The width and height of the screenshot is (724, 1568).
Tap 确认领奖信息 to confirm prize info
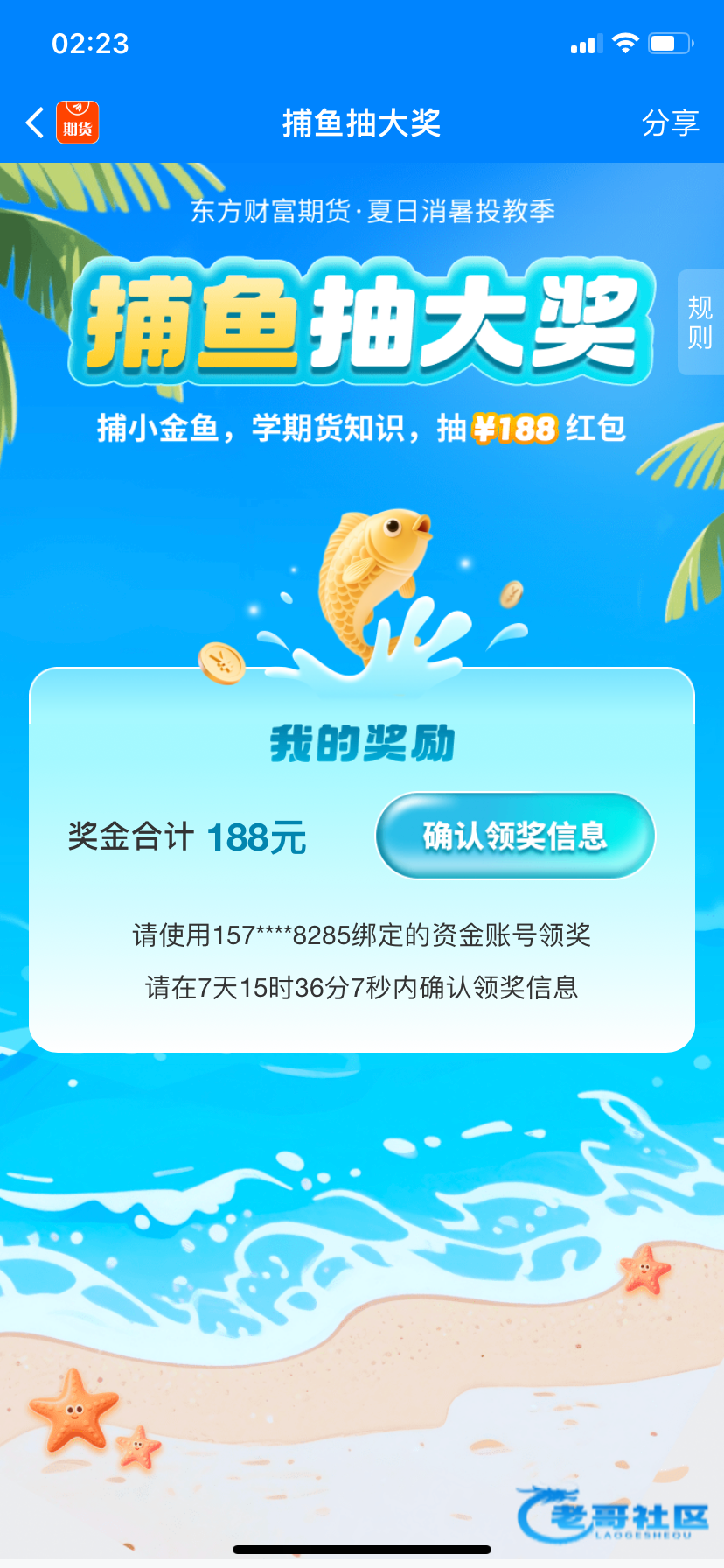tap(515, 836)
